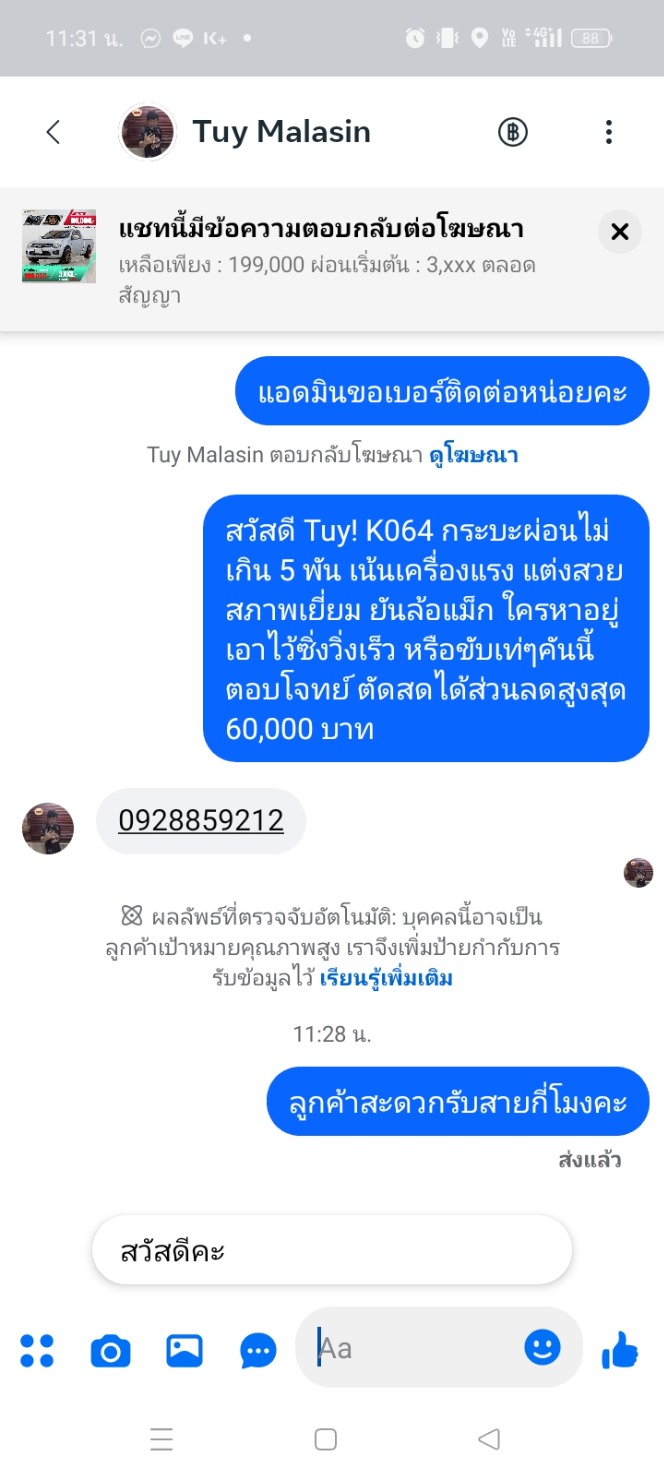The image size is (664, 1480).
Task: Open the baht payment icon
Action: pyautogui.click(x=513, y=132)
